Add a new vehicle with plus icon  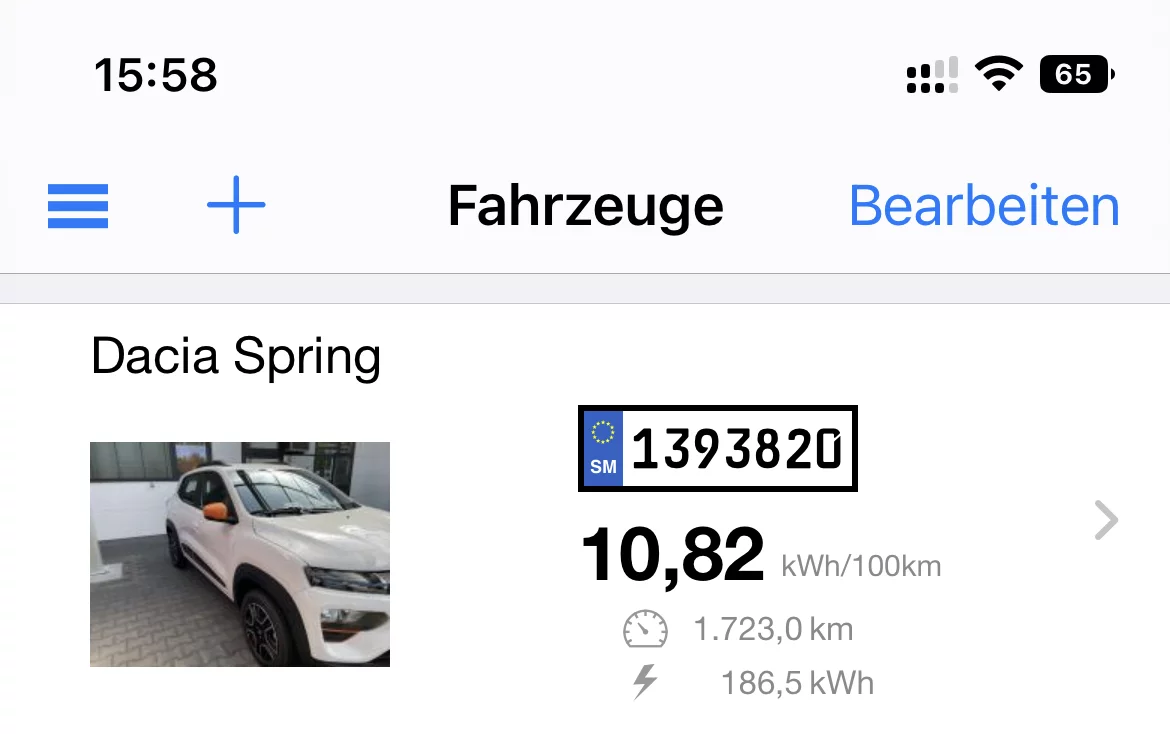pyautogui.click(x=236, y=205)
